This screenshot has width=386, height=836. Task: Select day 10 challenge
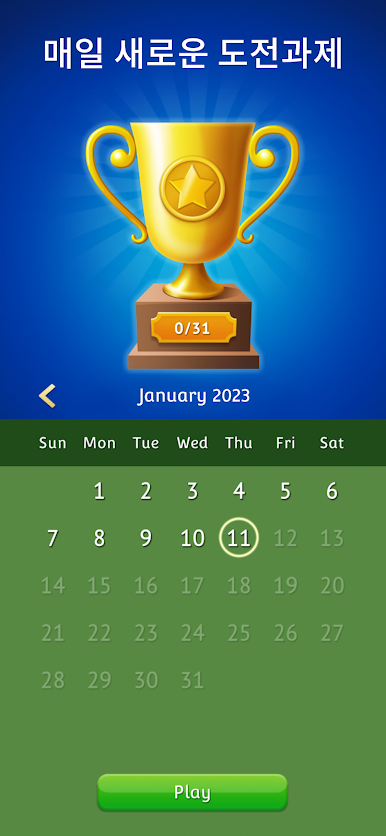(192, 538)
